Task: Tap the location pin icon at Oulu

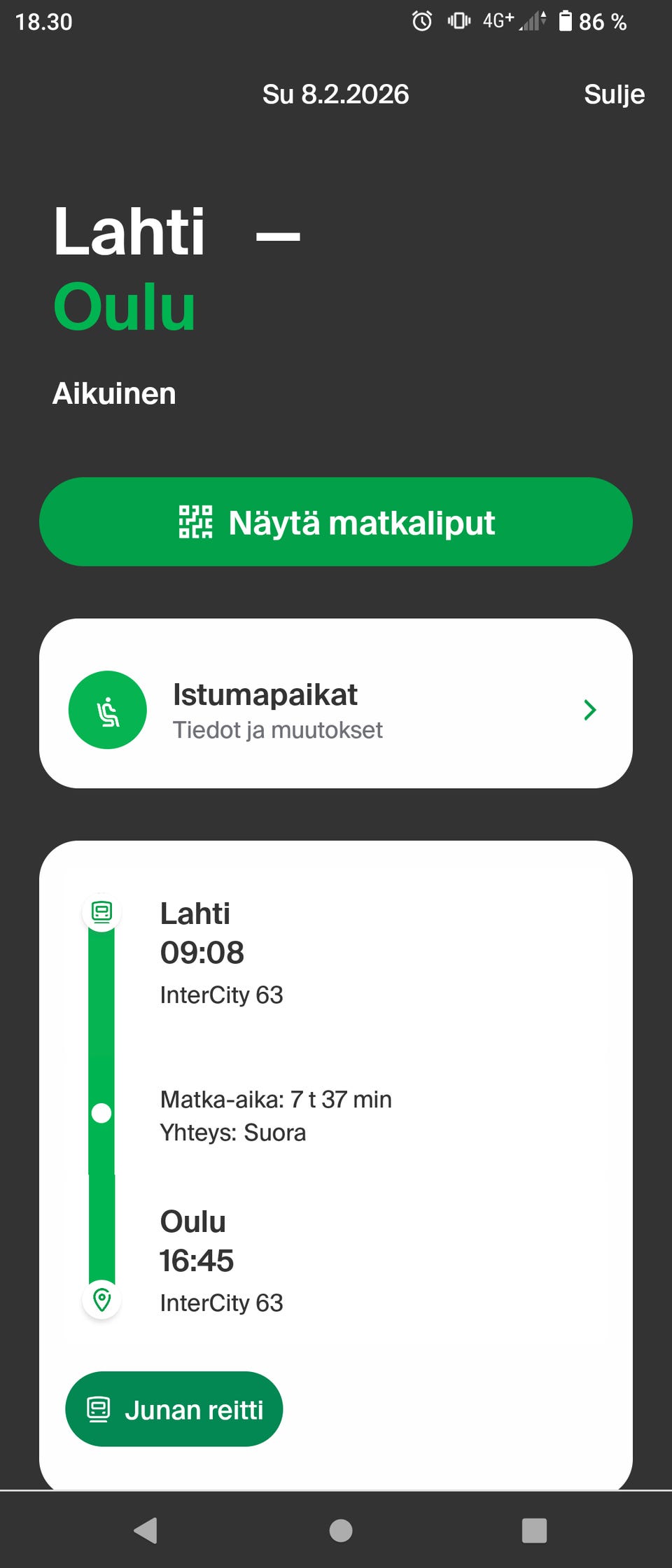Action: point(101,1298)
